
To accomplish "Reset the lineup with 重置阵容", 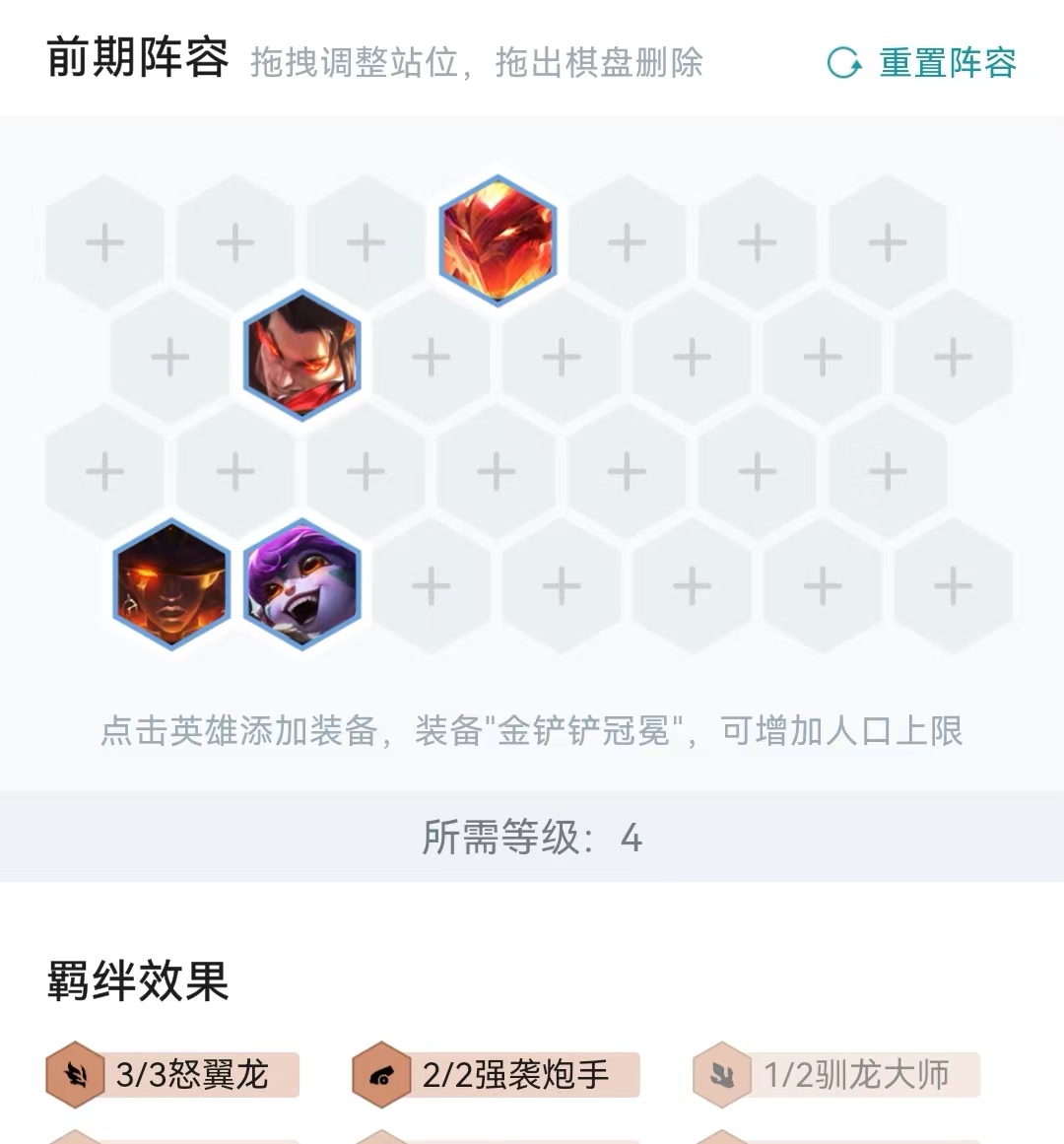I will coord(922,63).
